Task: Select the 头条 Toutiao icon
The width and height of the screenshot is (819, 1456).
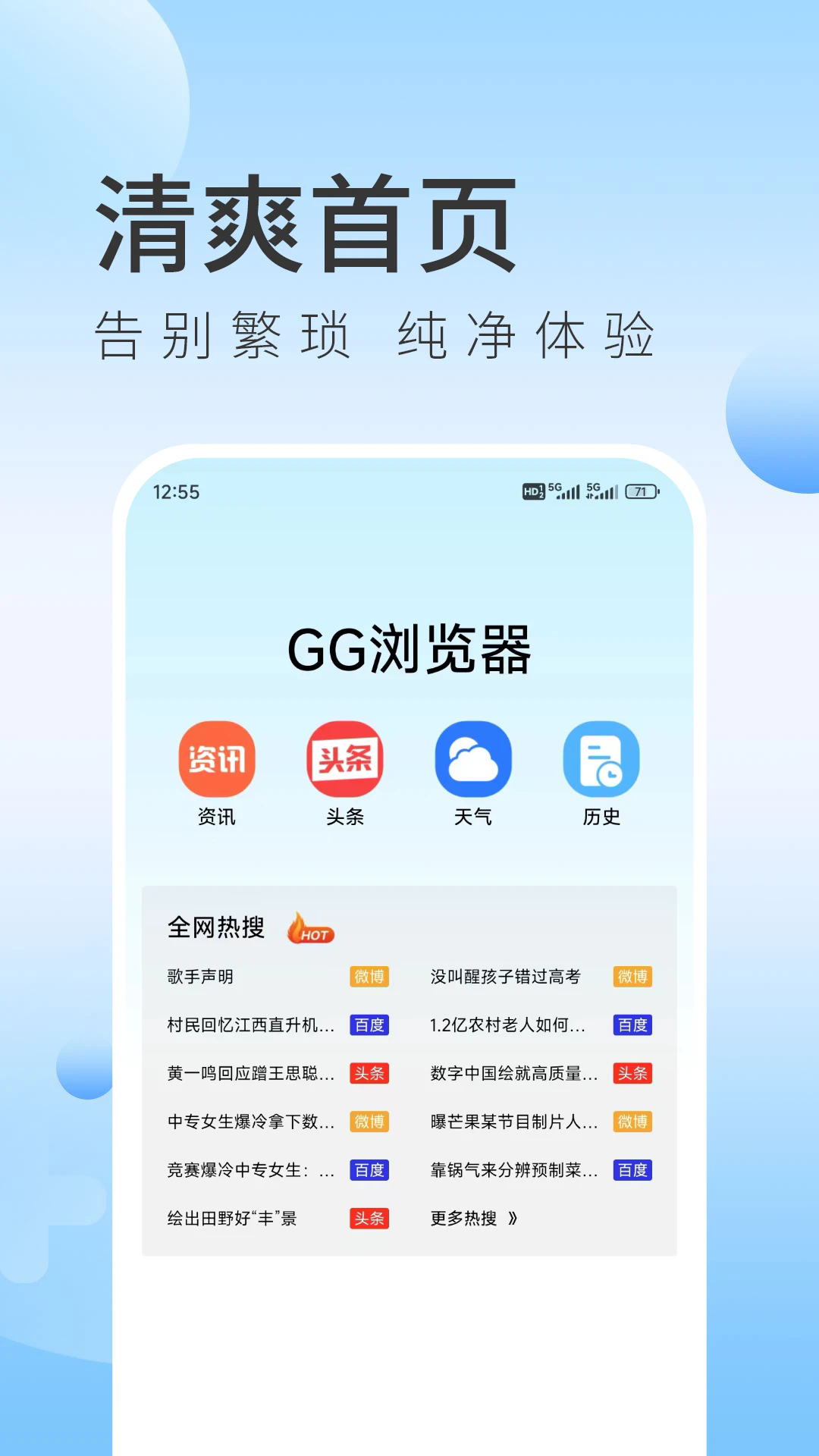Action: [x=344, y=758]
